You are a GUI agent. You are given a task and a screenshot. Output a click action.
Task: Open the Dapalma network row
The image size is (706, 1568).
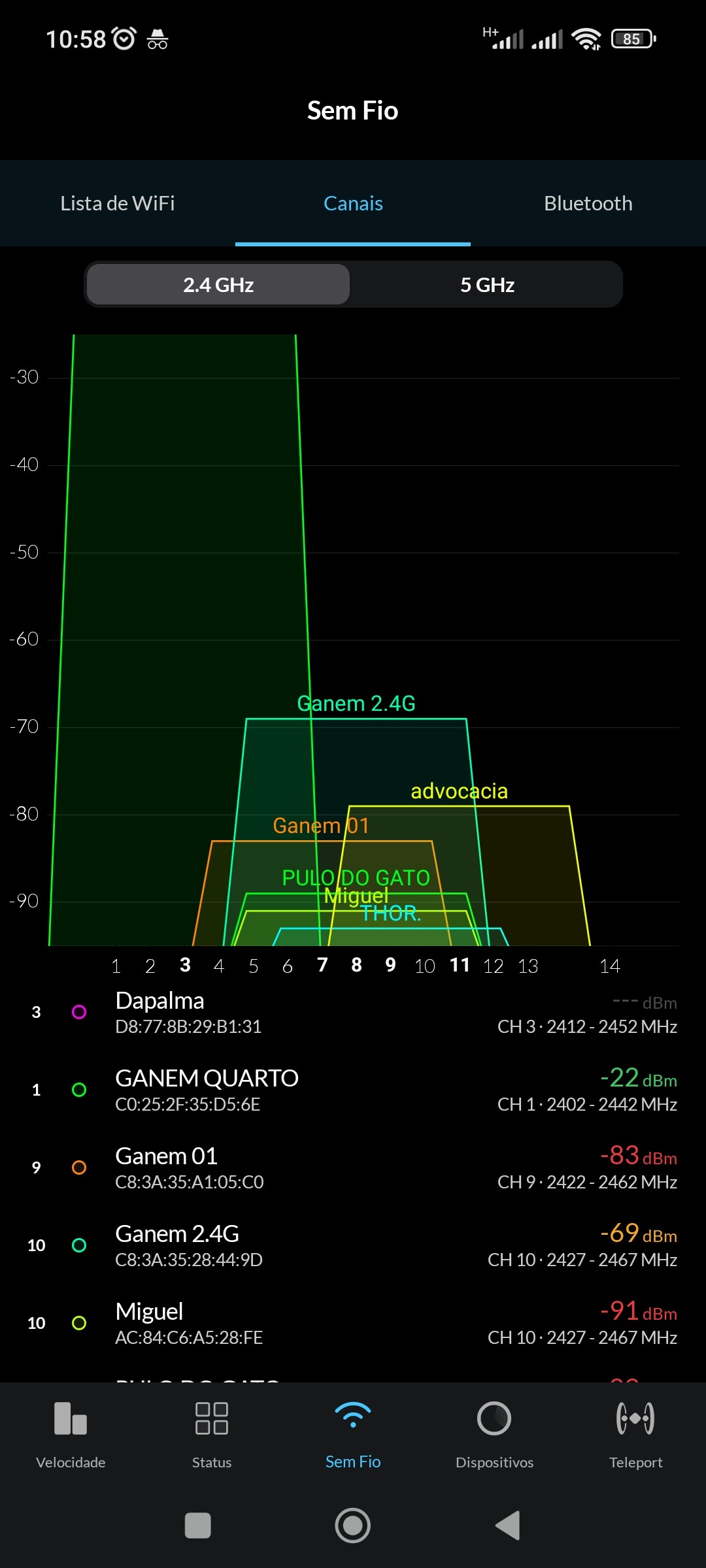tap(353, 1013)
